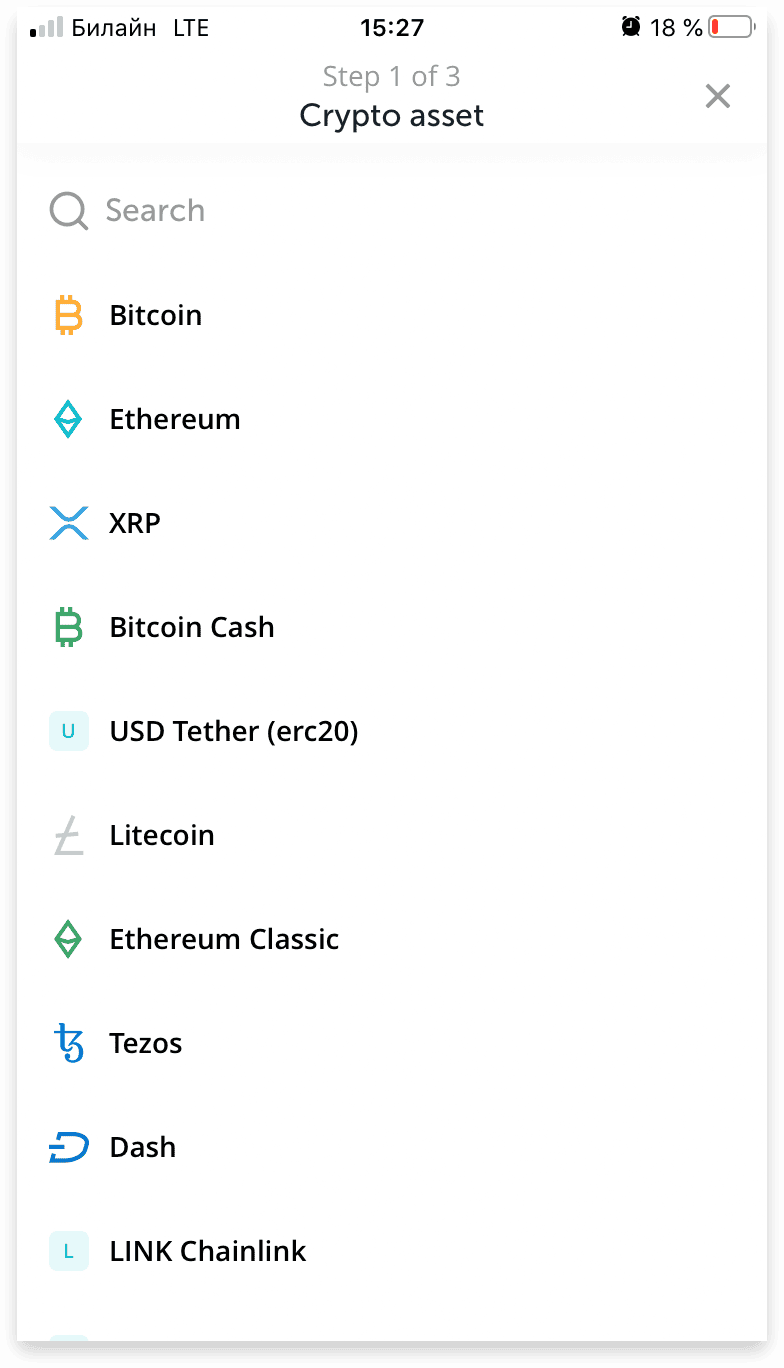Select Bitcoin Cash

coord(392,627)
